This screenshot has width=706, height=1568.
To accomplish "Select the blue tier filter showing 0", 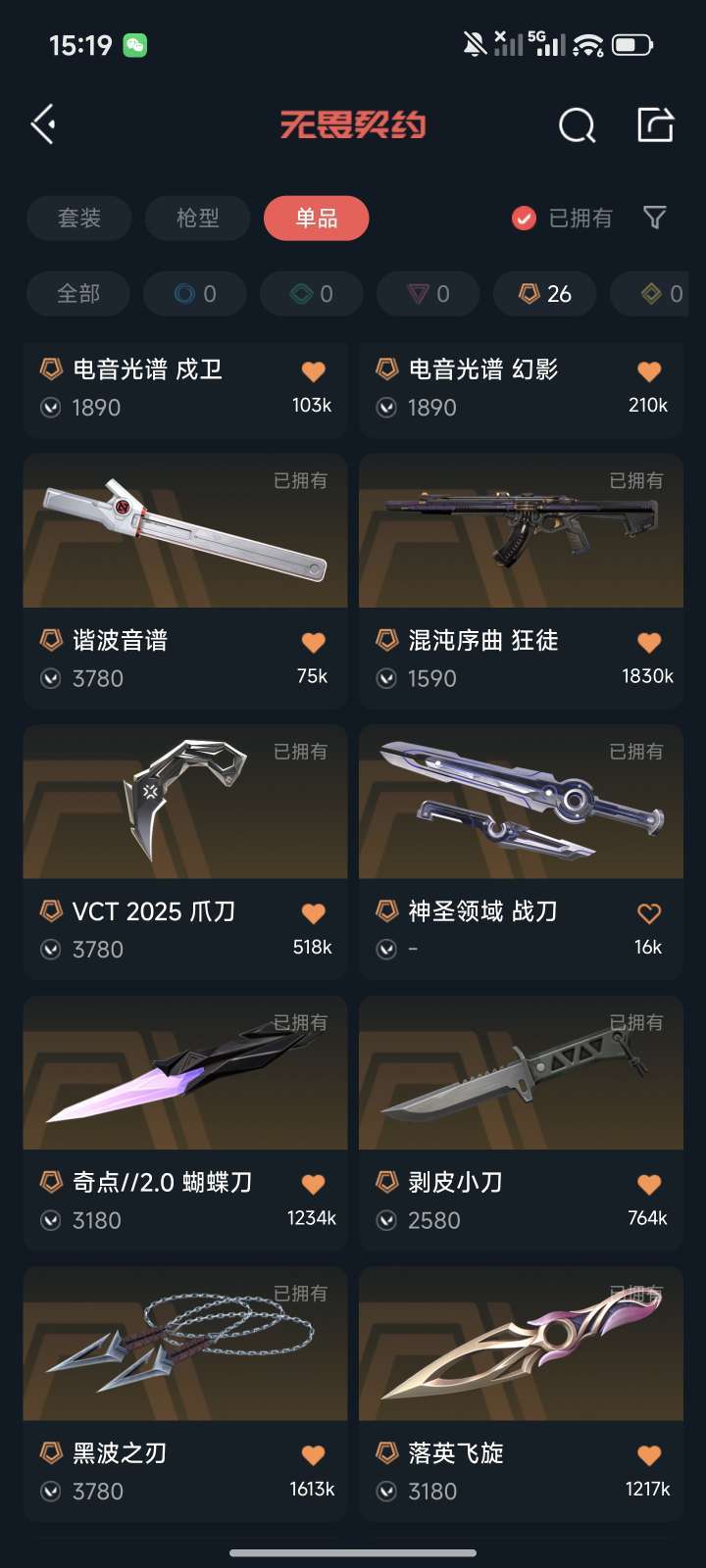I will [193, 293].
